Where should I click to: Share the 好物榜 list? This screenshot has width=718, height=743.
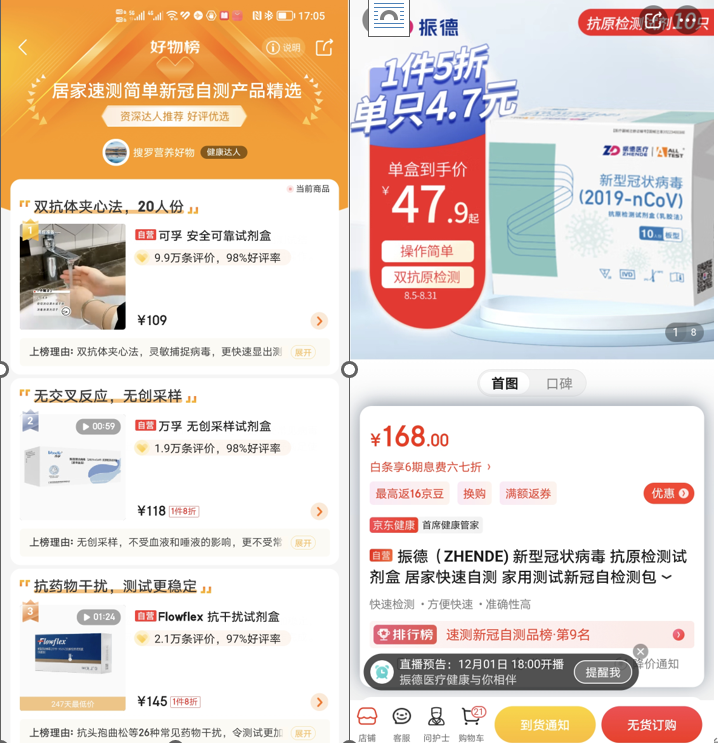(324, 47)
